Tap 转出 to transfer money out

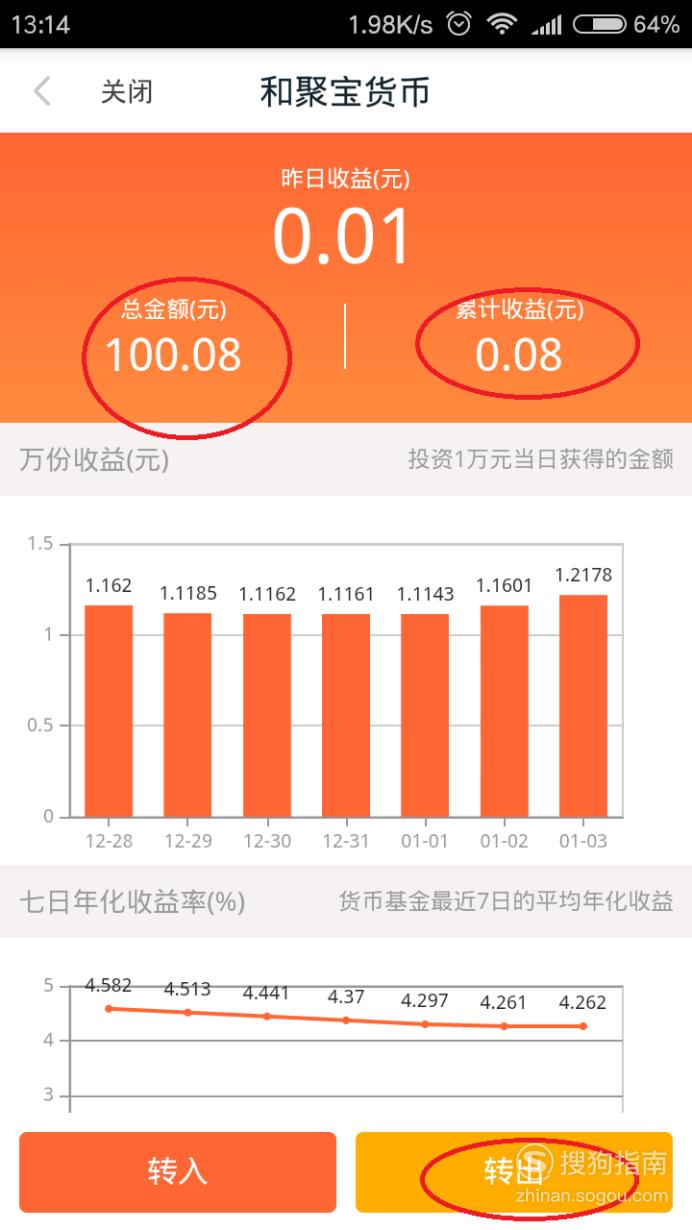point(514,1171)
